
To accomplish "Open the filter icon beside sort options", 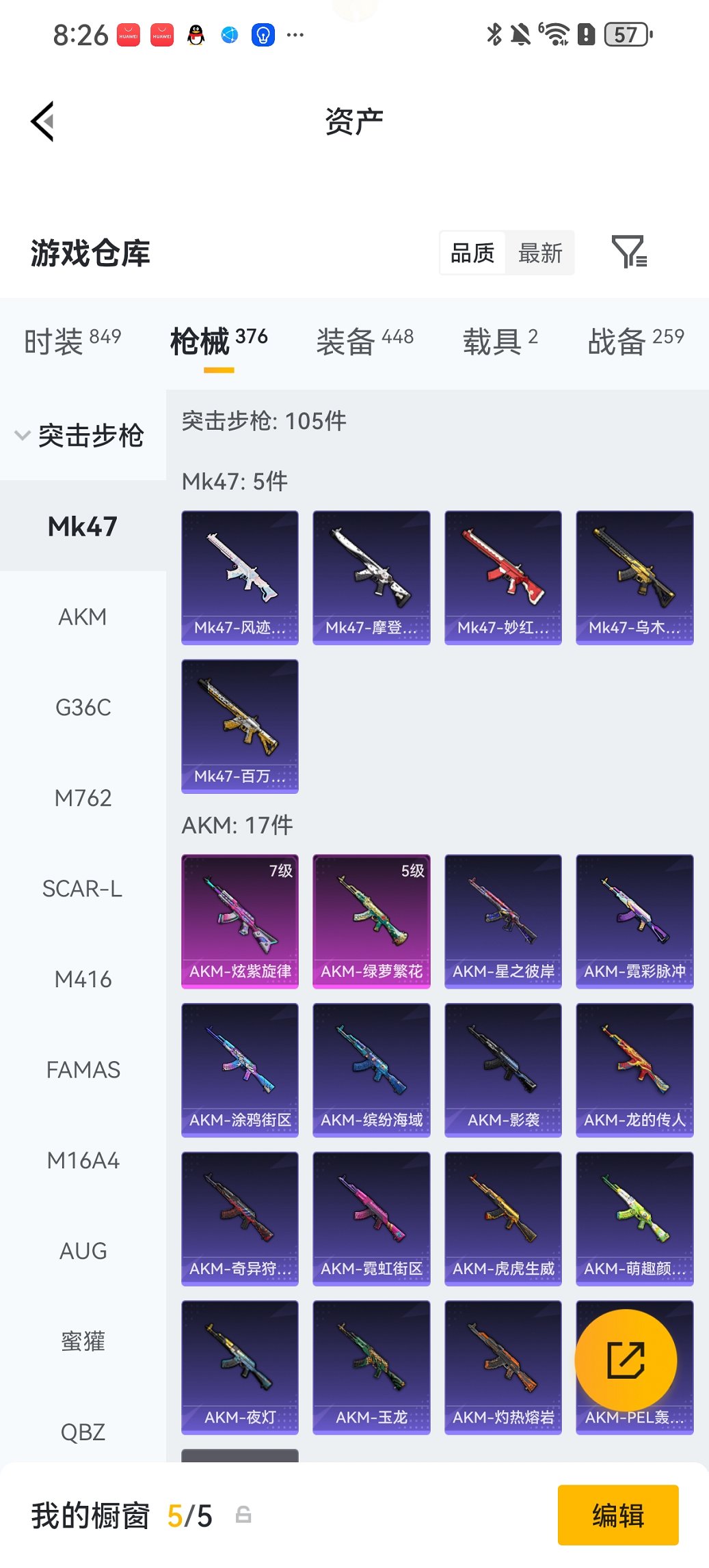I will [x=628, y=252].
